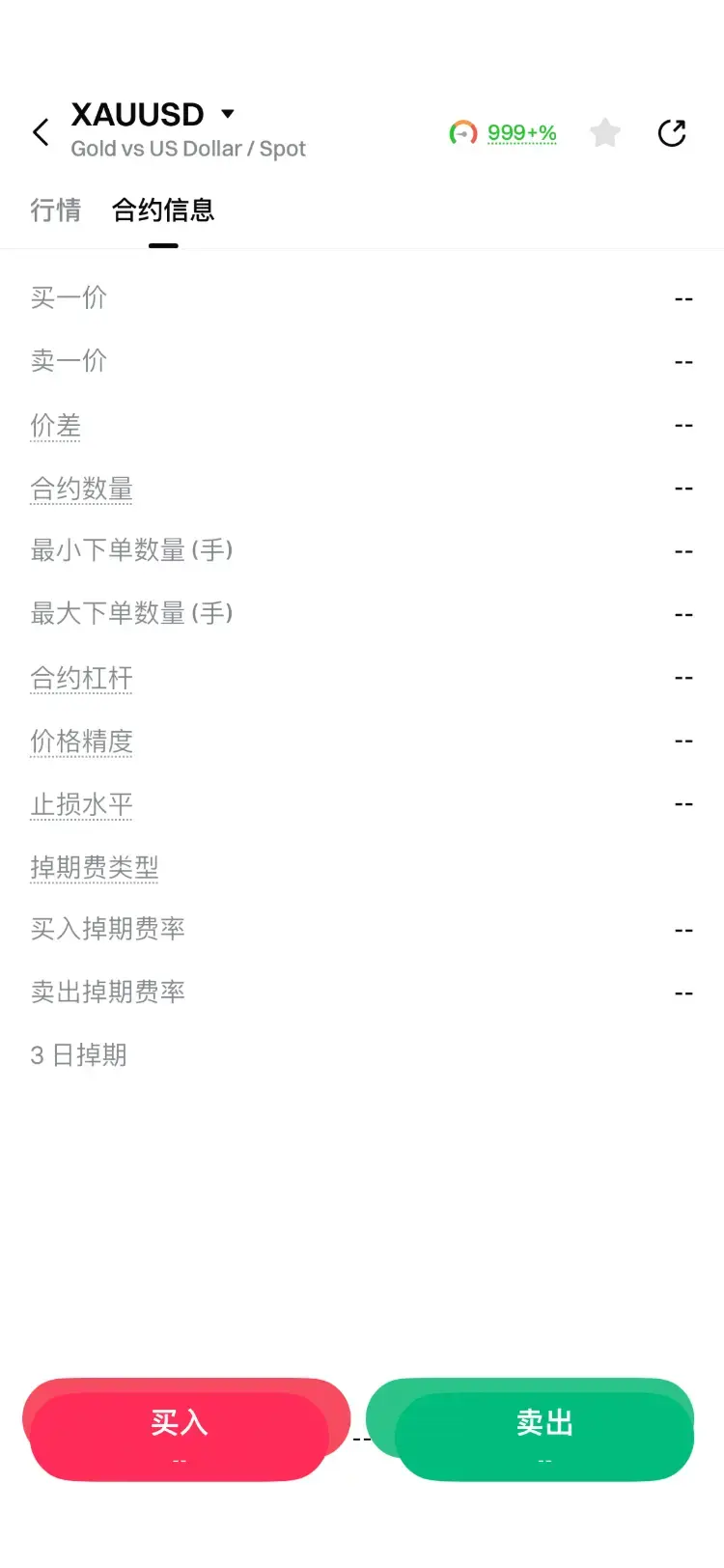Screen dimensions: 724x1568
Task: Open the 合约数量 tooltip link
Action: (x=82, y=489)
